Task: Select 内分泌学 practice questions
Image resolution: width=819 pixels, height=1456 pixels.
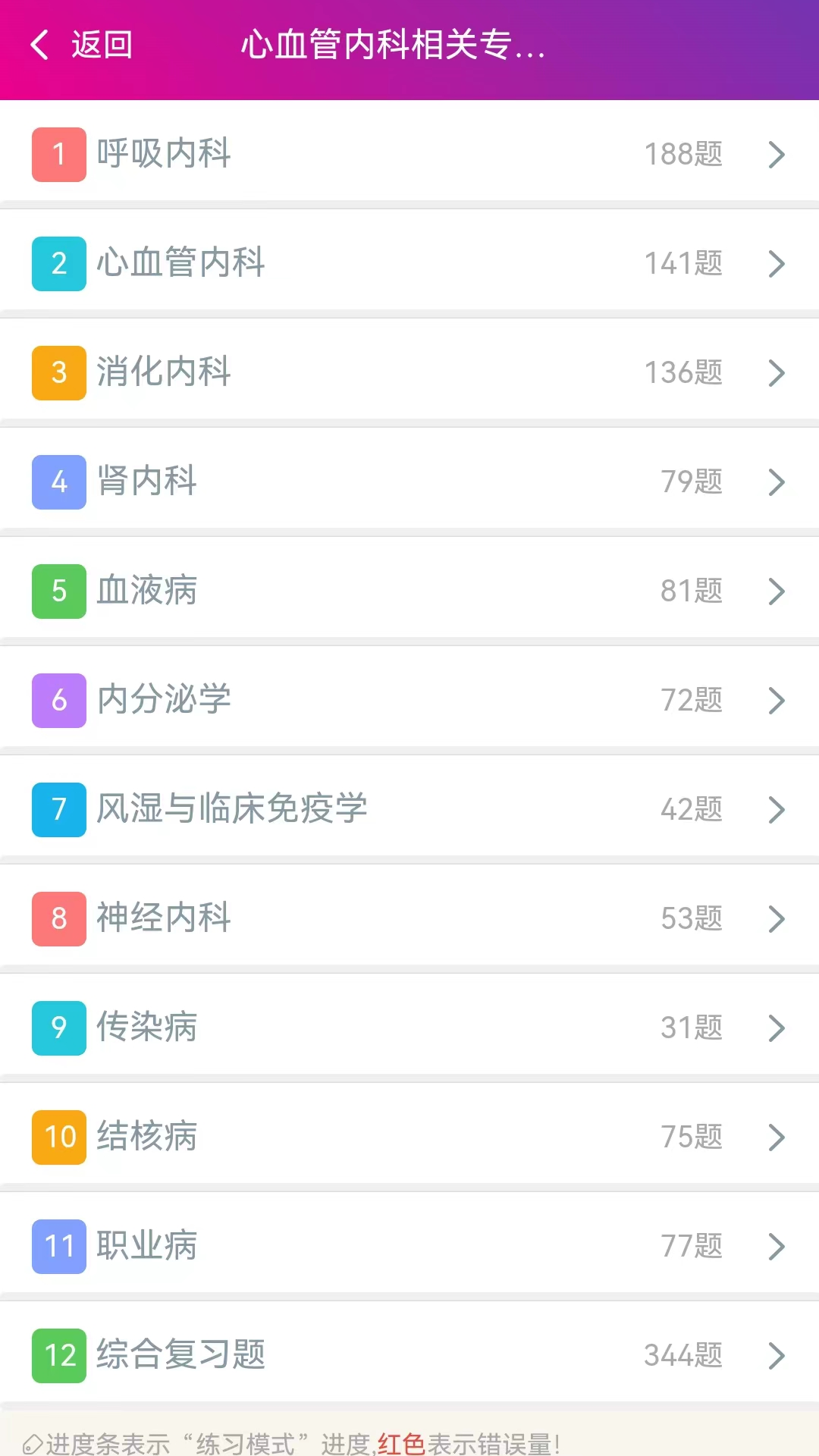Action: coord(409,700)
